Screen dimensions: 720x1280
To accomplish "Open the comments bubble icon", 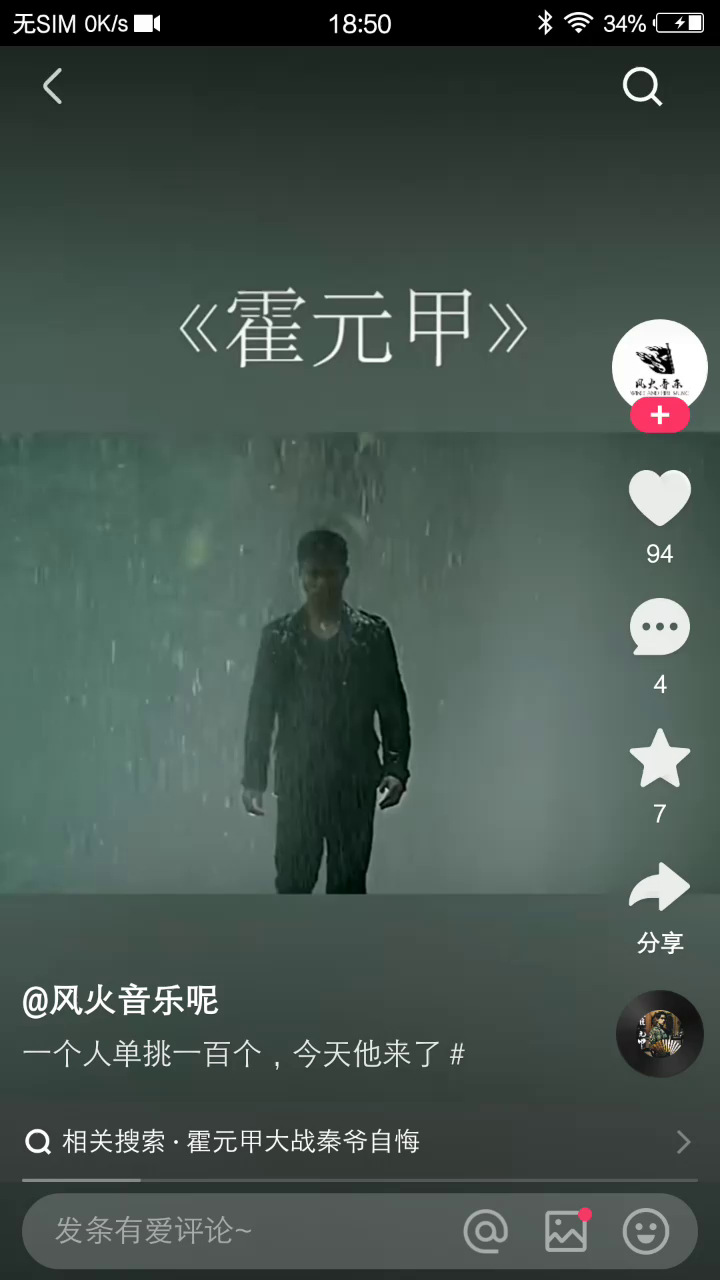I will [659, 628].
